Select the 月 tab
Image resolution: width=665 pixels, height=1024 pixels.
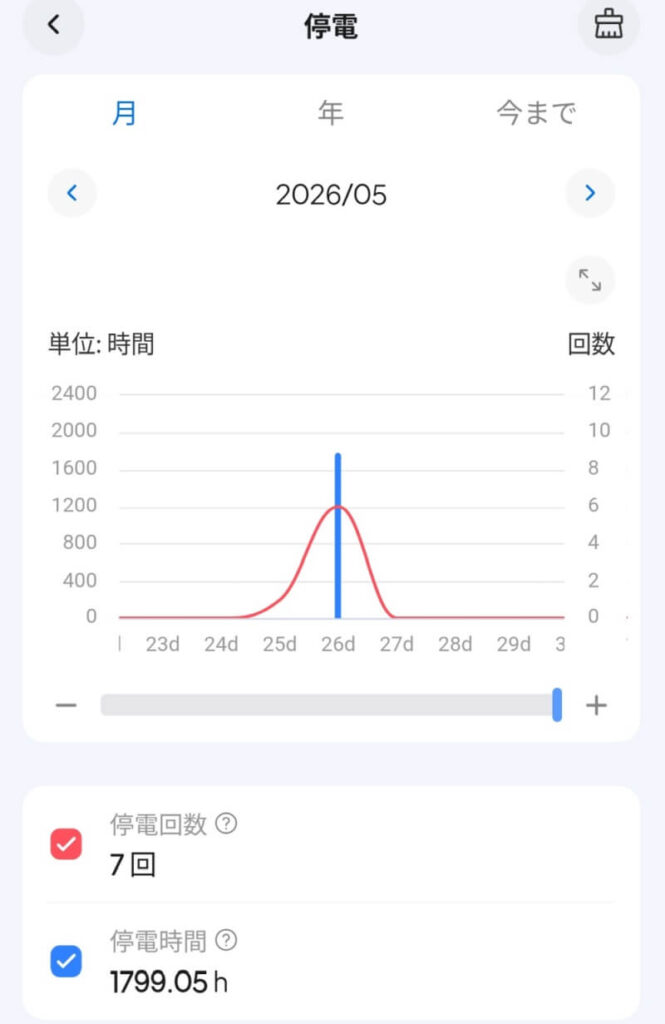[x=124, y=112]
